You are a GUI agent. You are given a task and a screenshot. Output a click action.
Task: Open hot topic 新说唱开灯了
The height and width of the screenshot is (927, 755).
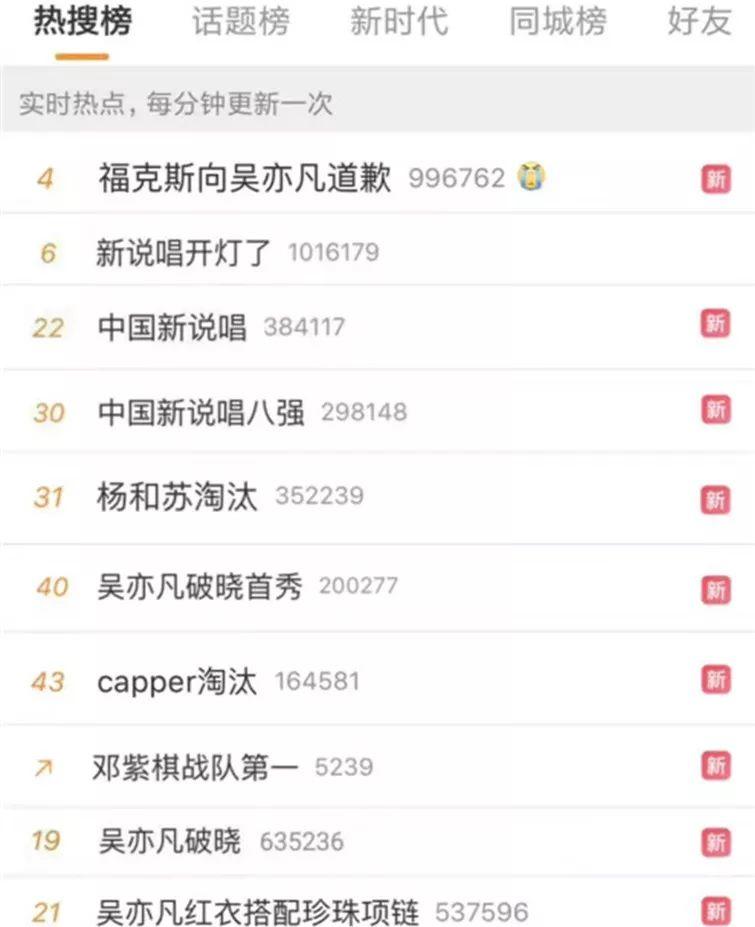pos(184,252)
